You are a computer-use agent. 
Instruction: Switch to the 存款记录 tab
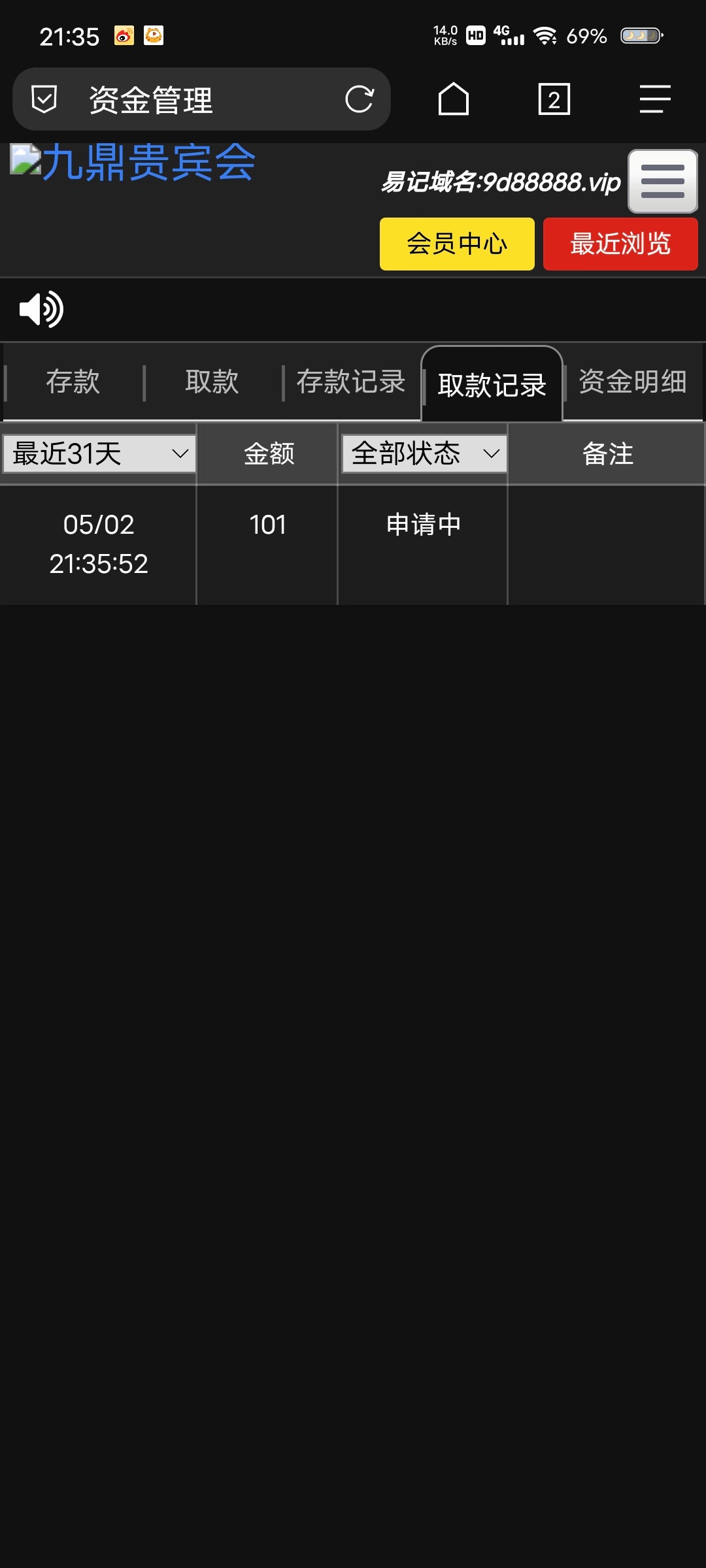pos(350,382)
